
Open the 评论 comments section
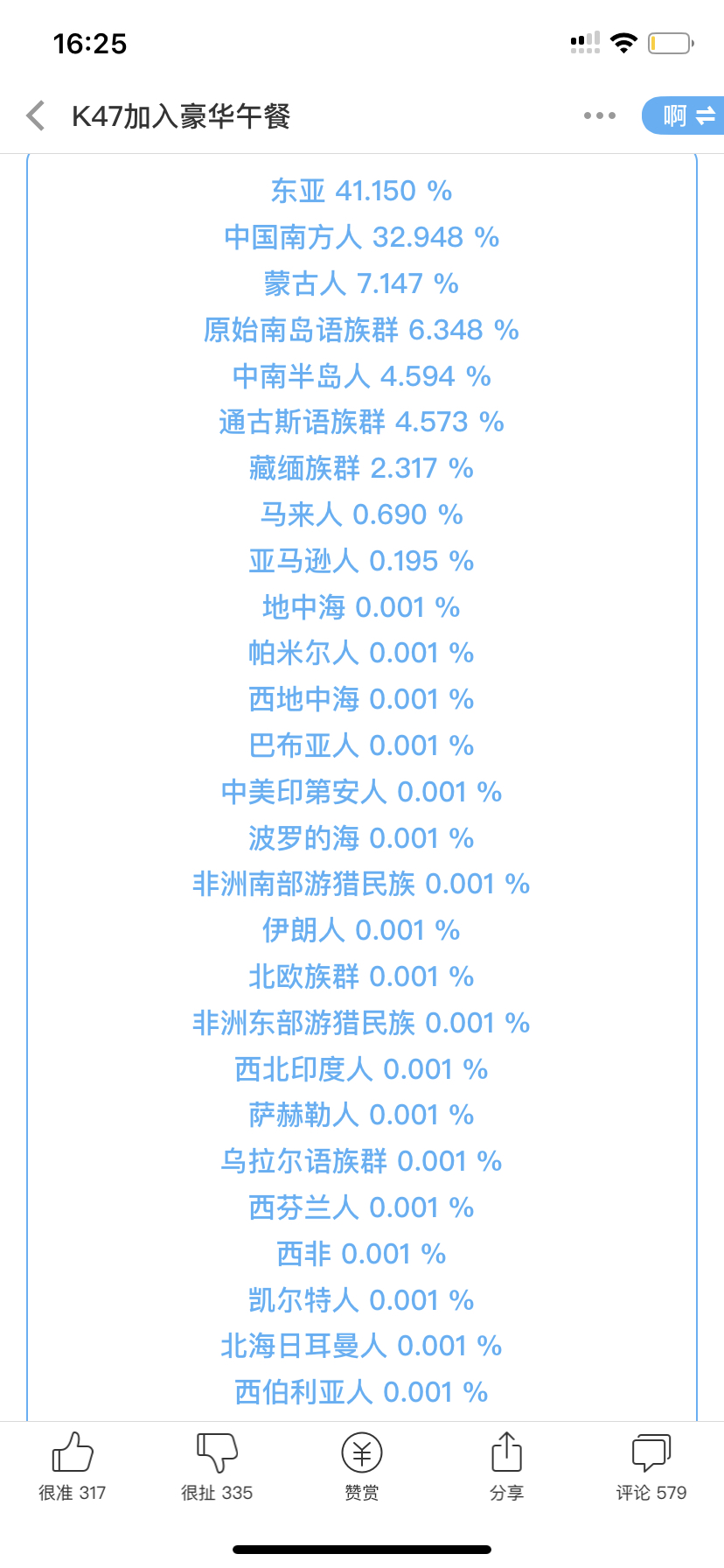[x=651, y=1466]
